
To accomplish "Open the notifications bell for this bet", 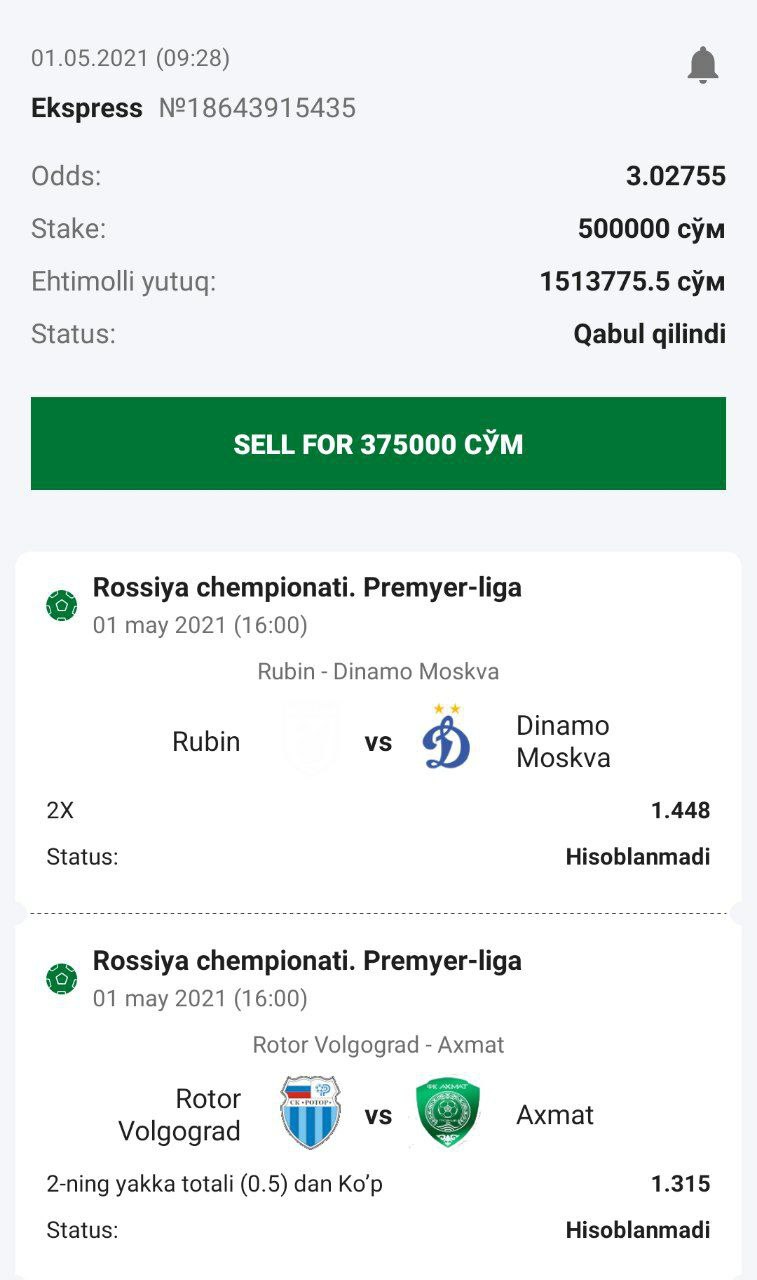I will (703, 65).
